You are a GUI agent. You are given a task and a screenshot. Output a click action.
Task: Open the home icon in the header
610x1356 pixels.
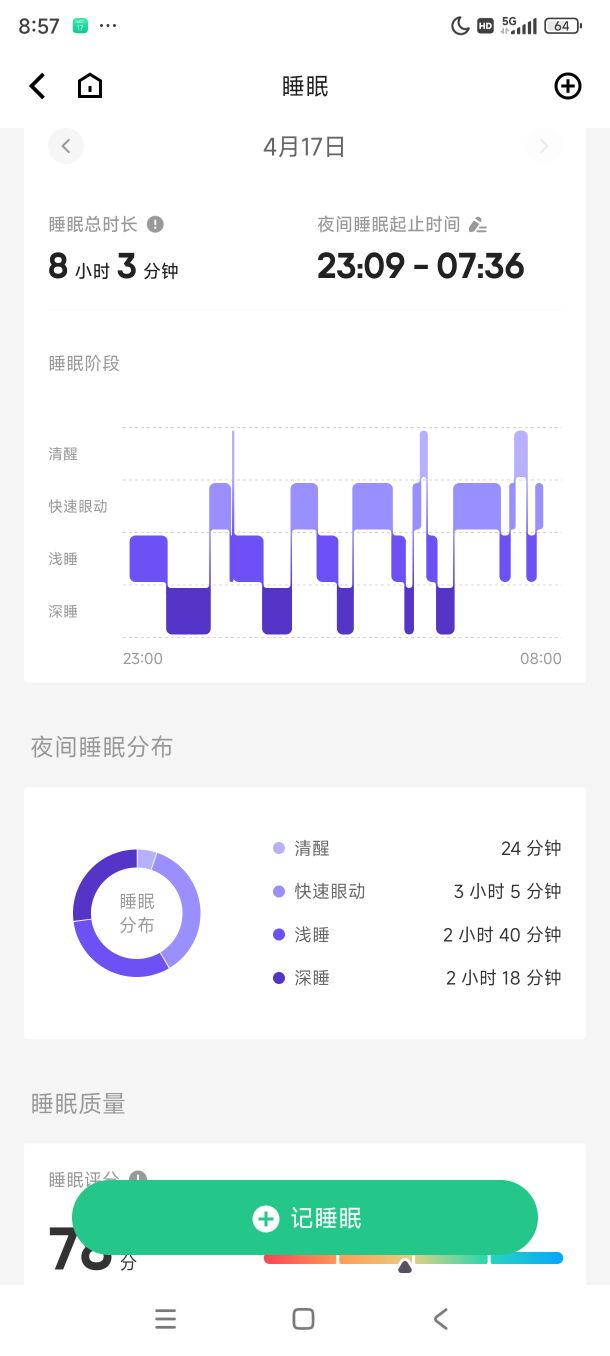coord(90,87)
